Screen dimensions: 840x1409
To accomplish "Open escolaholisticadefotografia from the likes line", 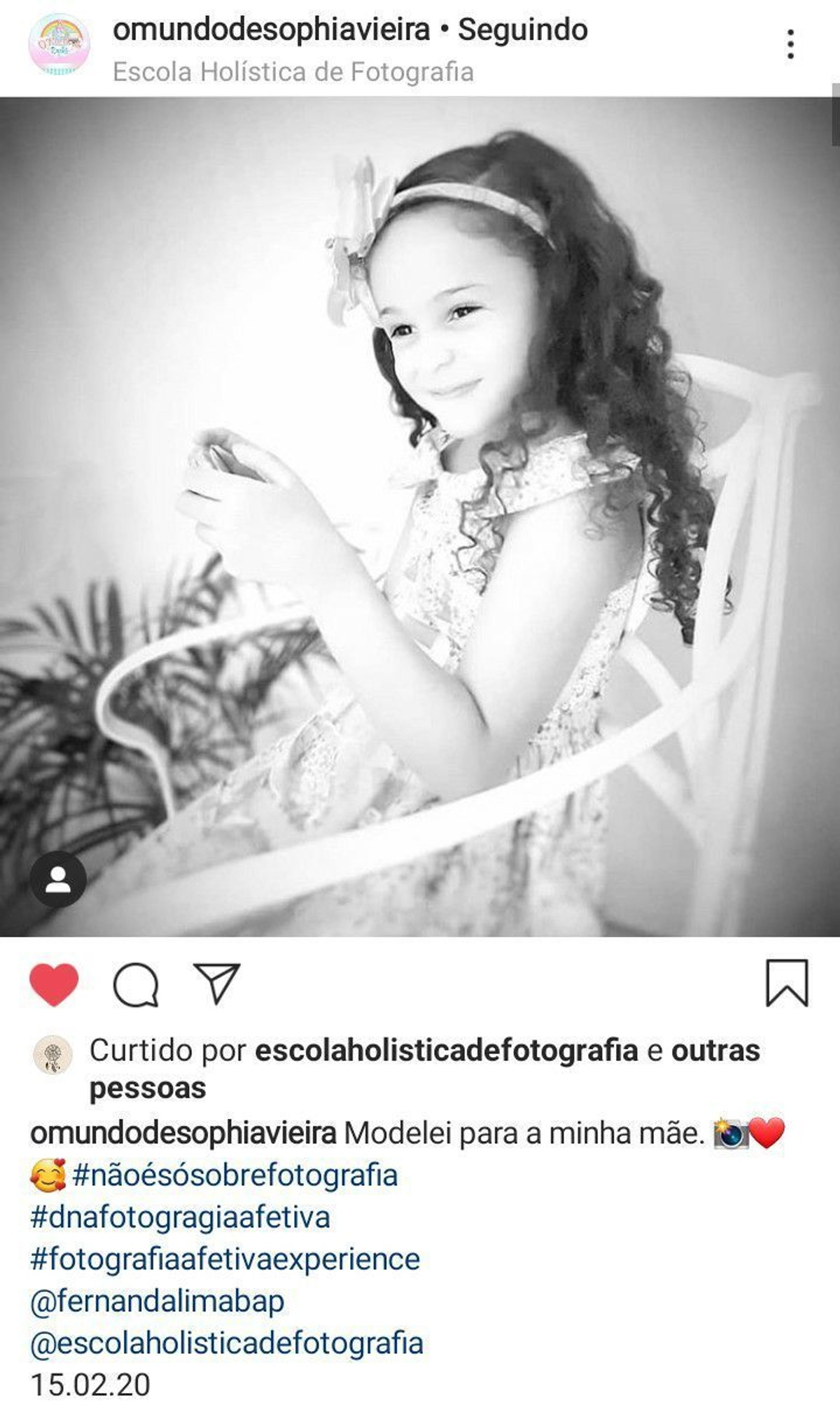I will click(x=446, y=1050).
